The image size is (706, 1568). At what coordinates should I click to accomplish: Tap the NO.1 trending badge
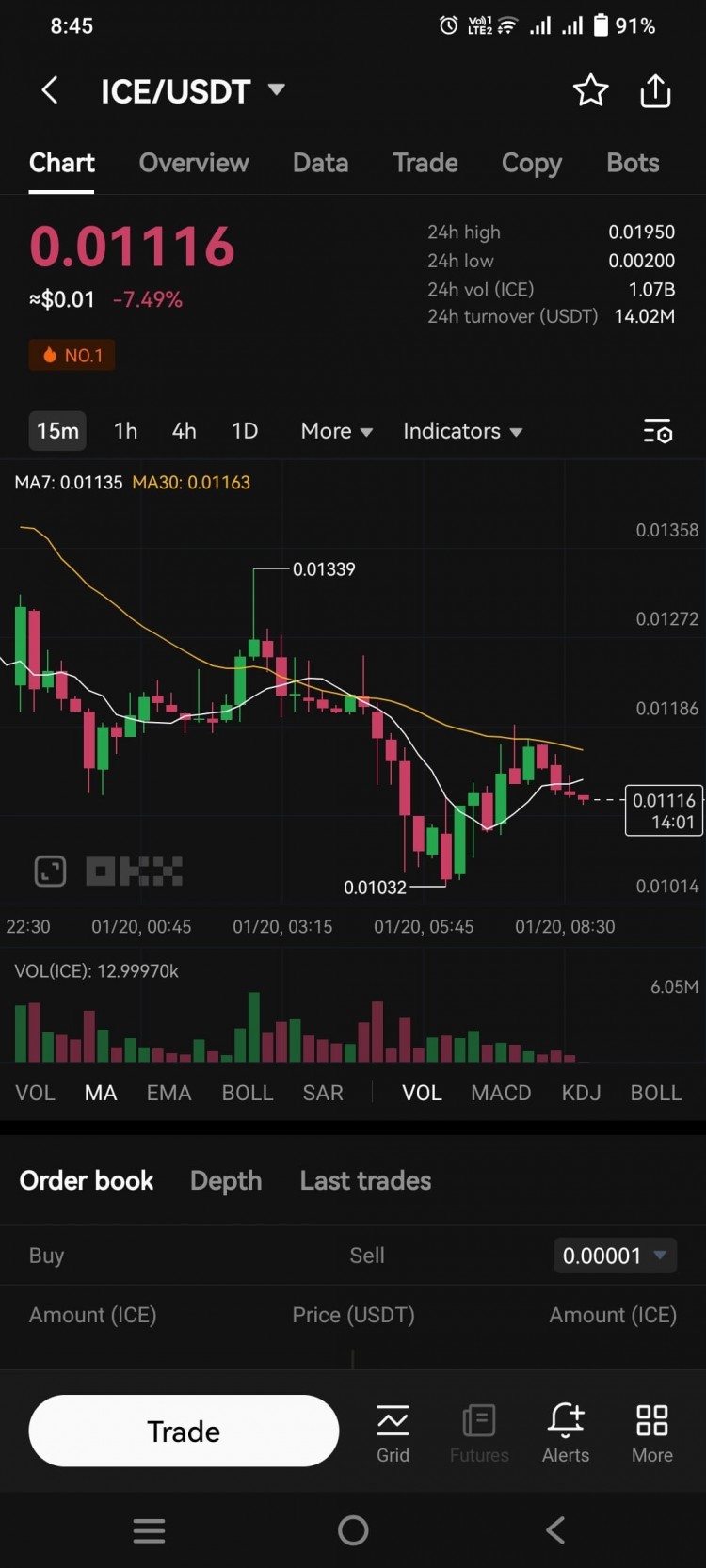tap(72, 355)
